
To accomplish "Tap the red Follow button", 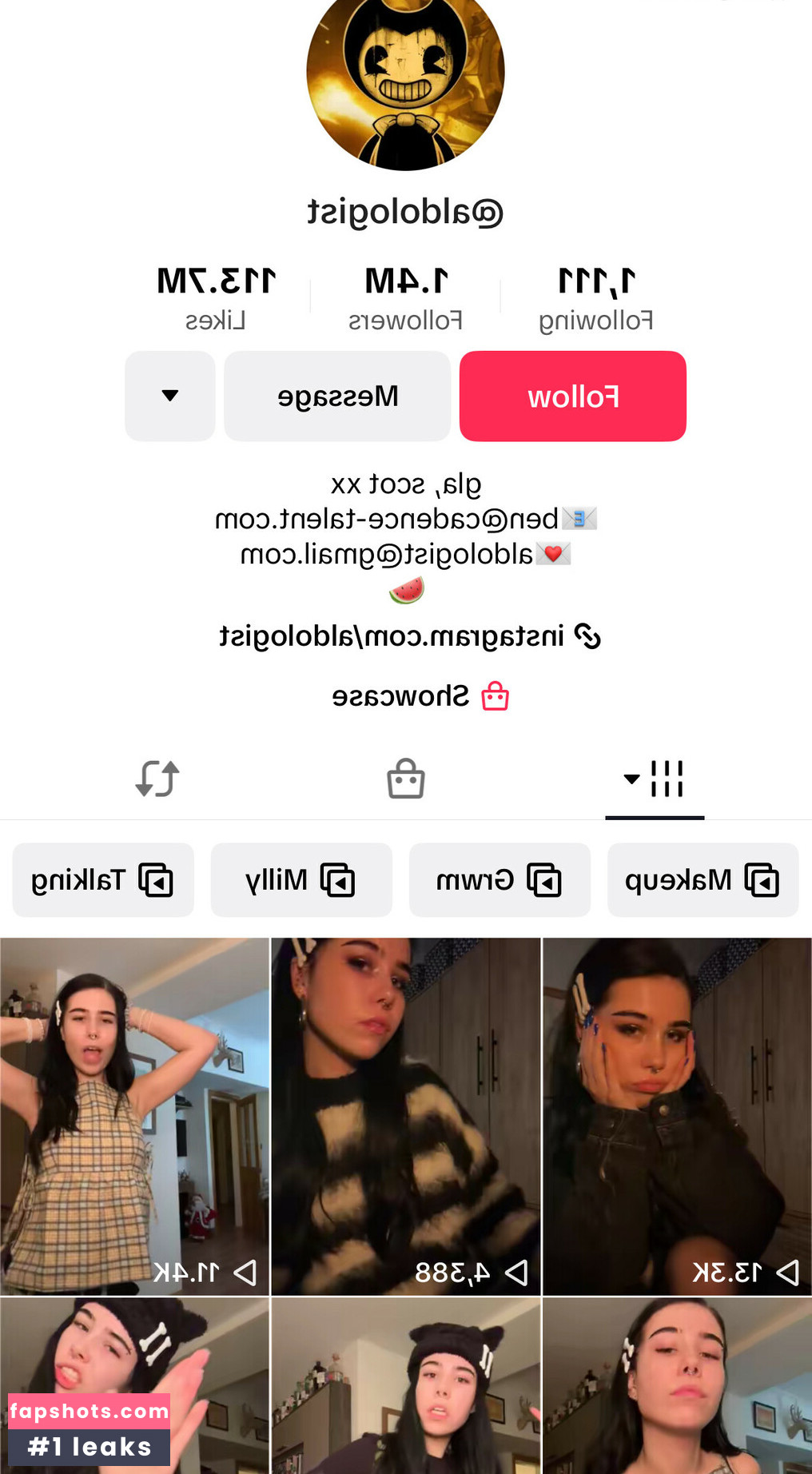I will click(x=572, y=396).
